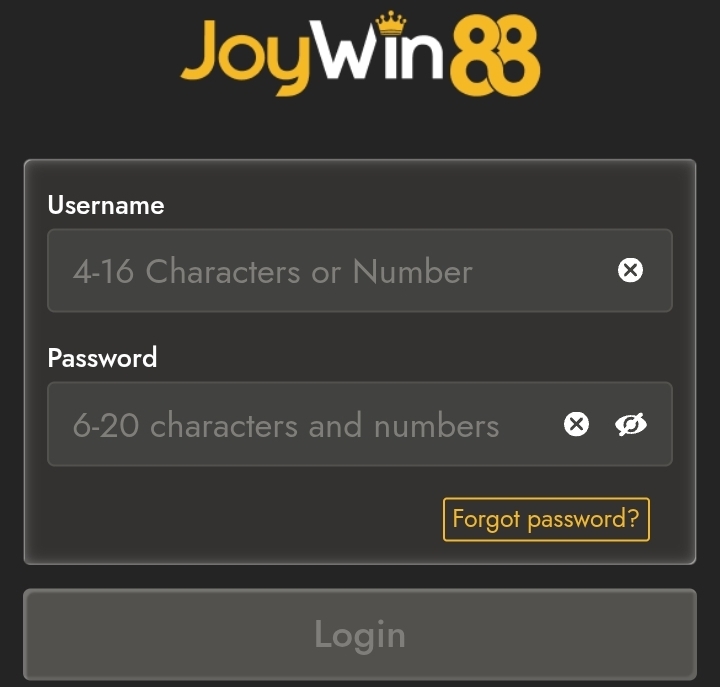Focus the Password input field
Screen dimensions: 720x687
pyautogui.click(x=300, y=425)
